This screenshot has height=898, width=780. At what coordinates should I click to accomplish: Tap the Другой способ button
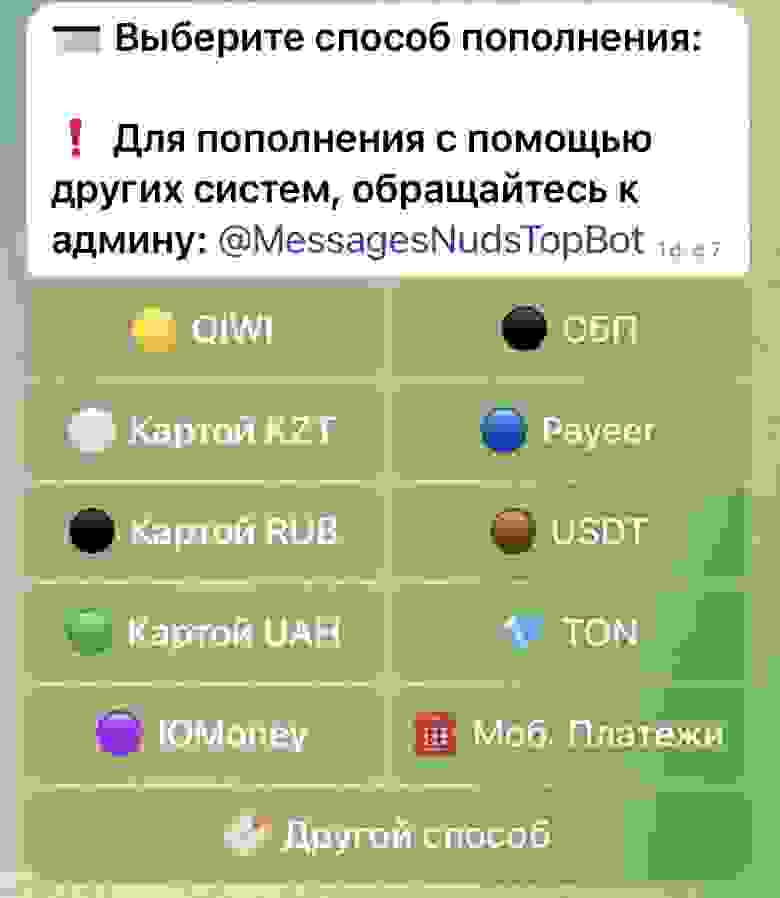pos(387,835)
